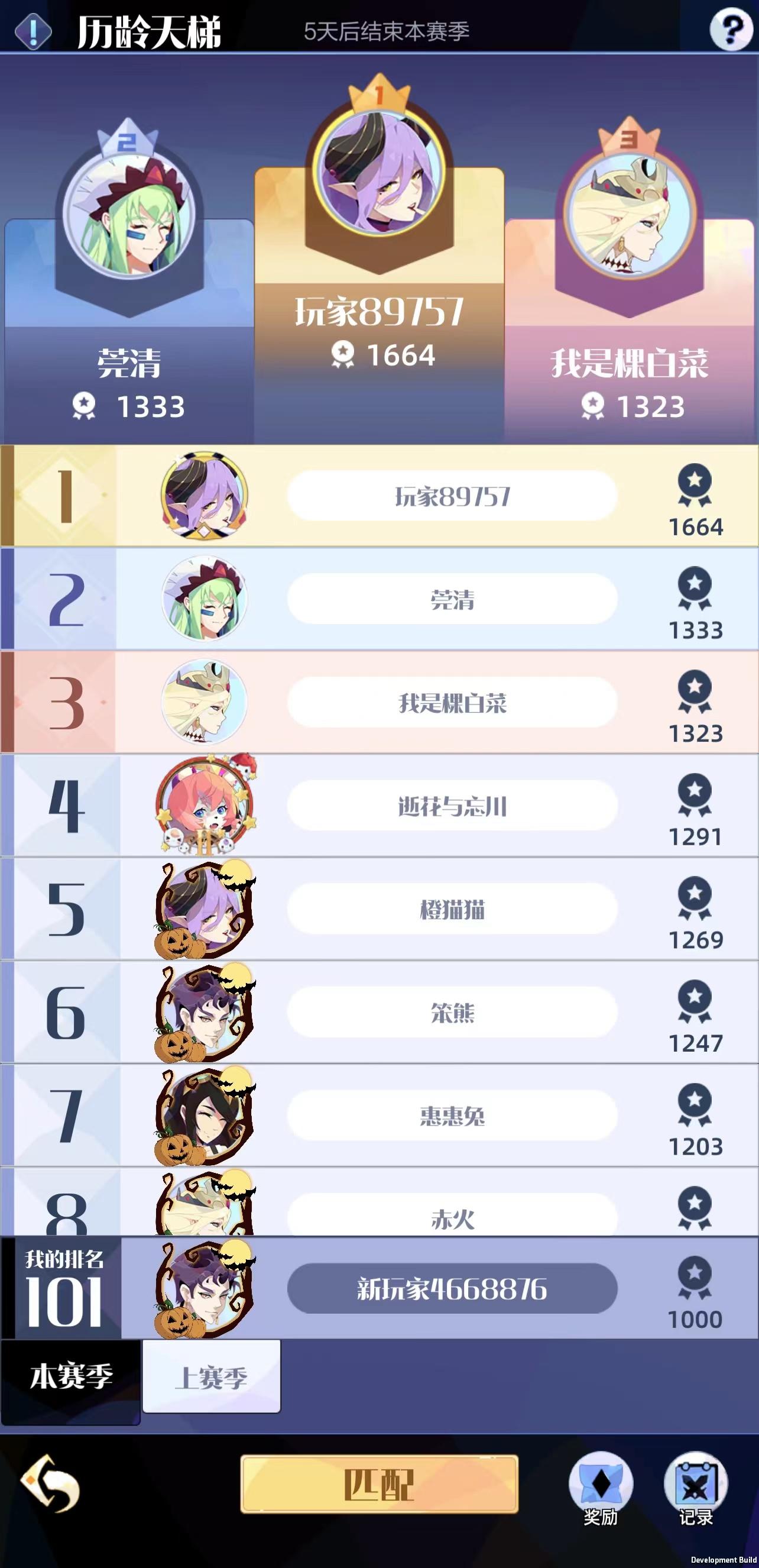
Task: Open the 记录 match records
Action: coord(695,1488)
